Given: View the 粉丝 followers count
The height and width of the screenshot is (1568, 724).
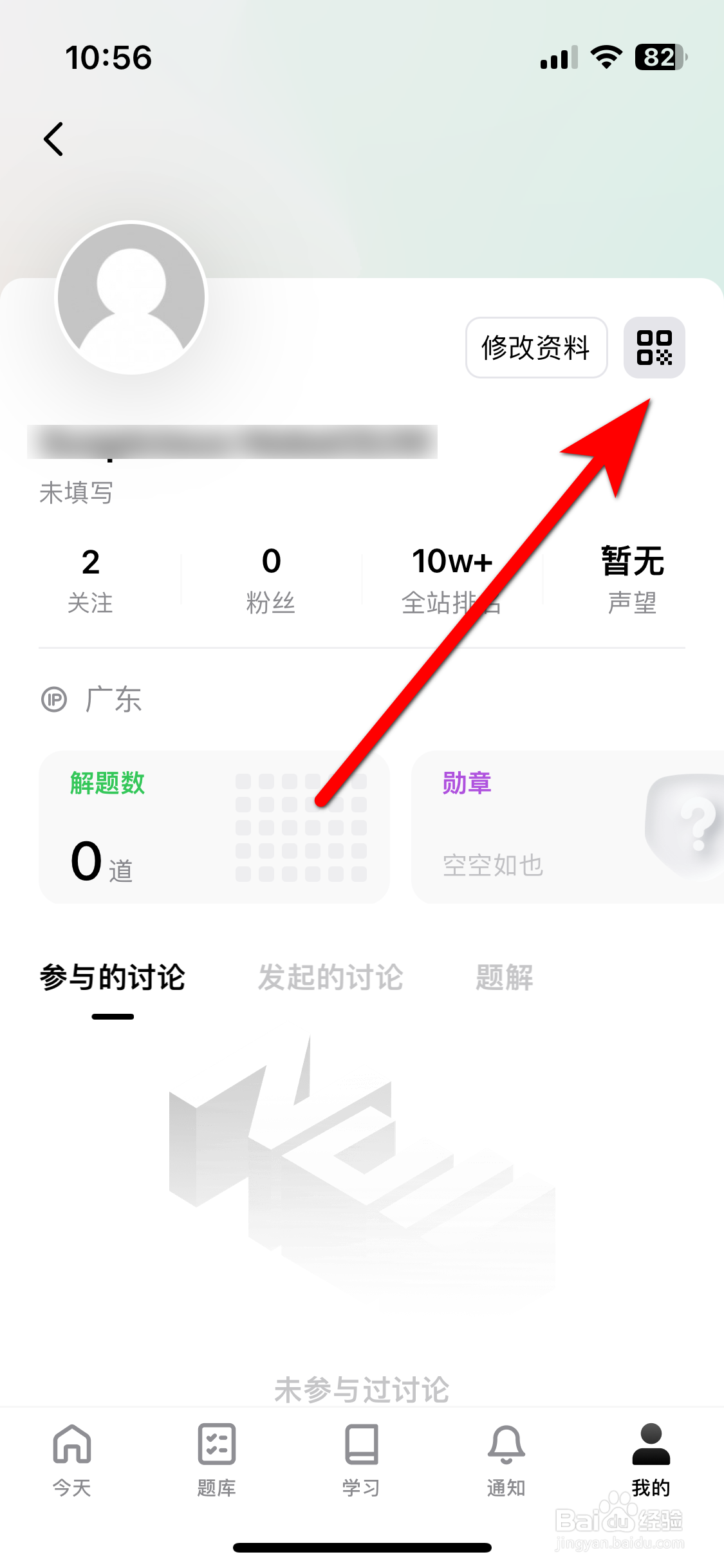Looking at the screenshot, I should tap(271, 578).
